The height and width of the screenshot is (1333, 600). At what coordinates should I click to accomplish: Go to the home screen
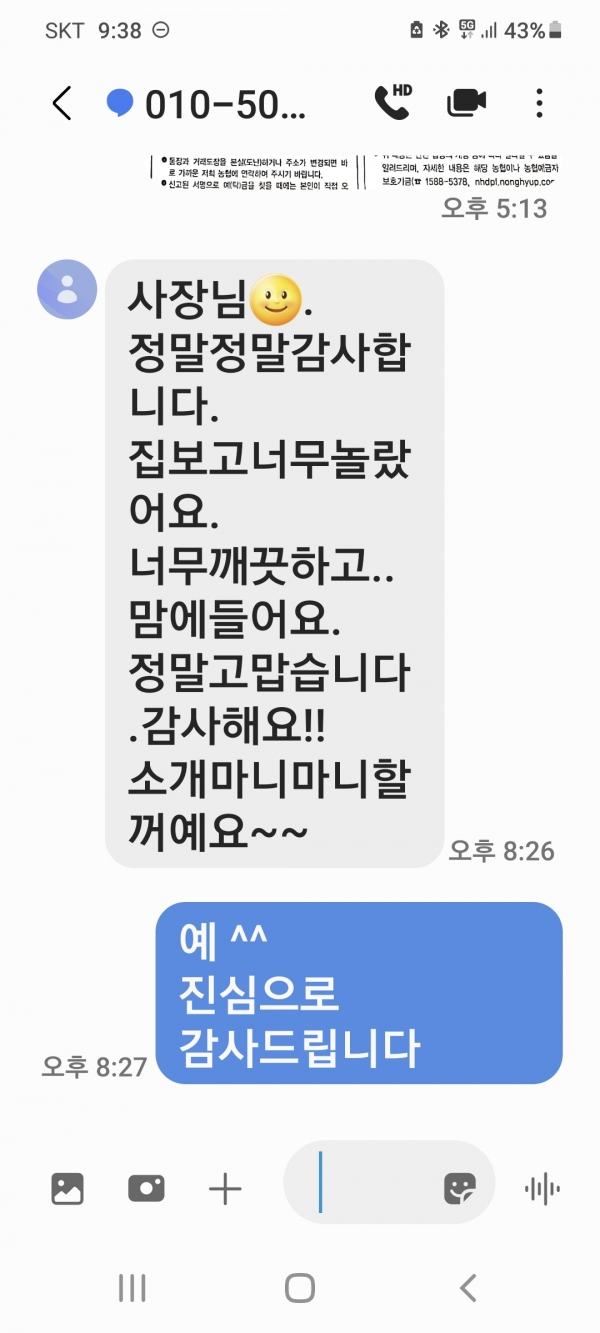300,1287
